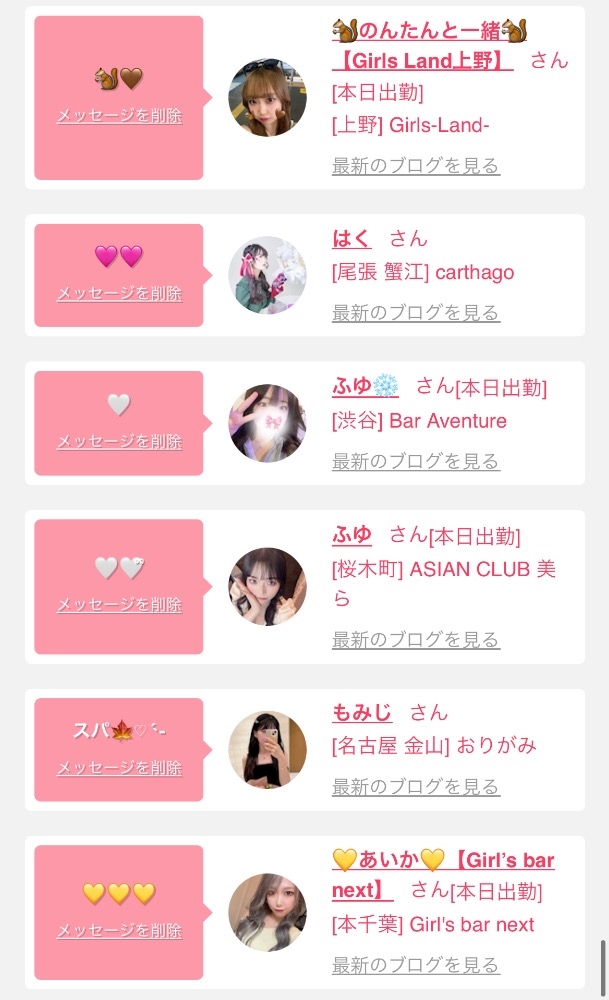The width and height of the screenshot is (609, 1000).
Task: Delete the message to のんたん at Girls Land上野
Action: click(x=119, y=116)
